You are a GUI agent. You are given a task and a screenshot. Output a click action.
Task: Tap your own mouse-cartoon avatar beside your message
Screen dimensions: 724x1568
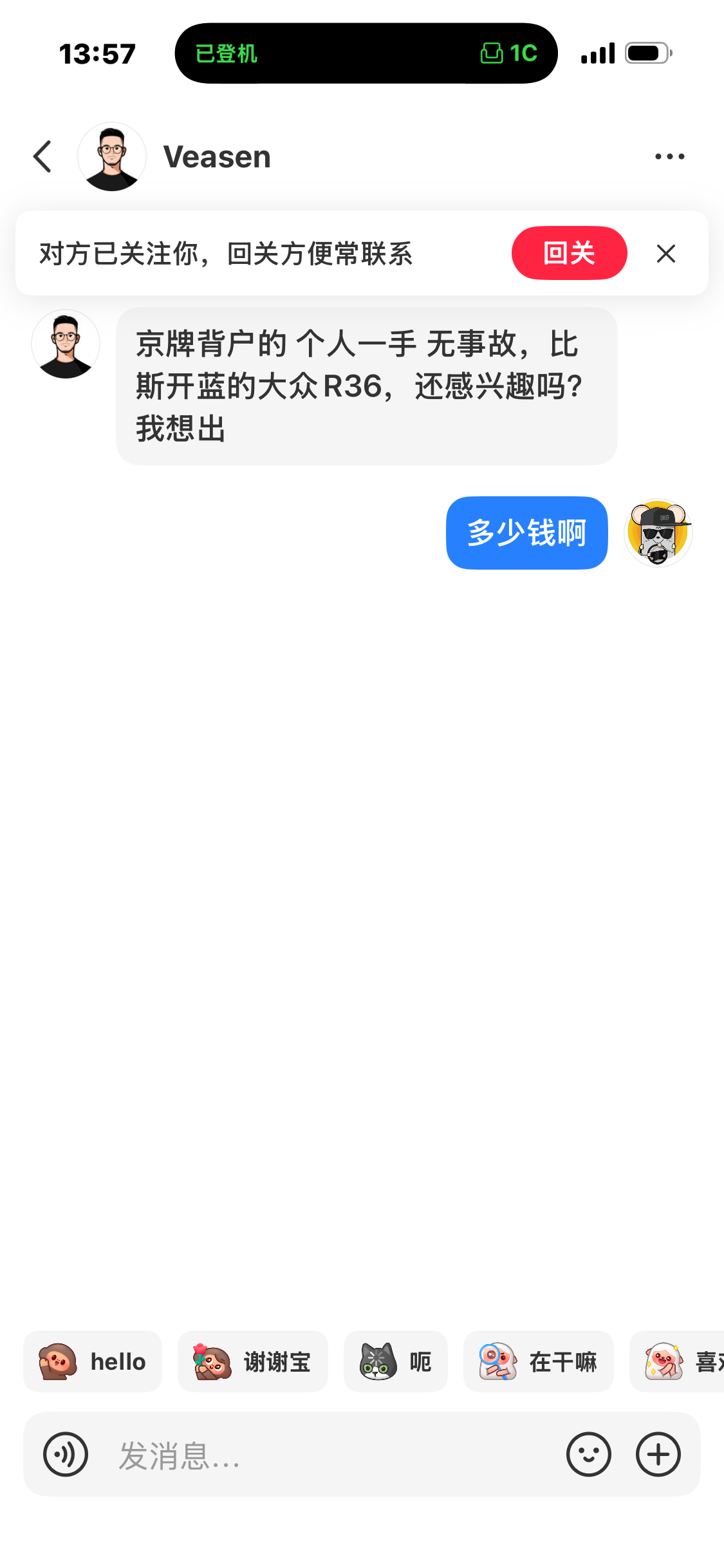tap(658, 533)
